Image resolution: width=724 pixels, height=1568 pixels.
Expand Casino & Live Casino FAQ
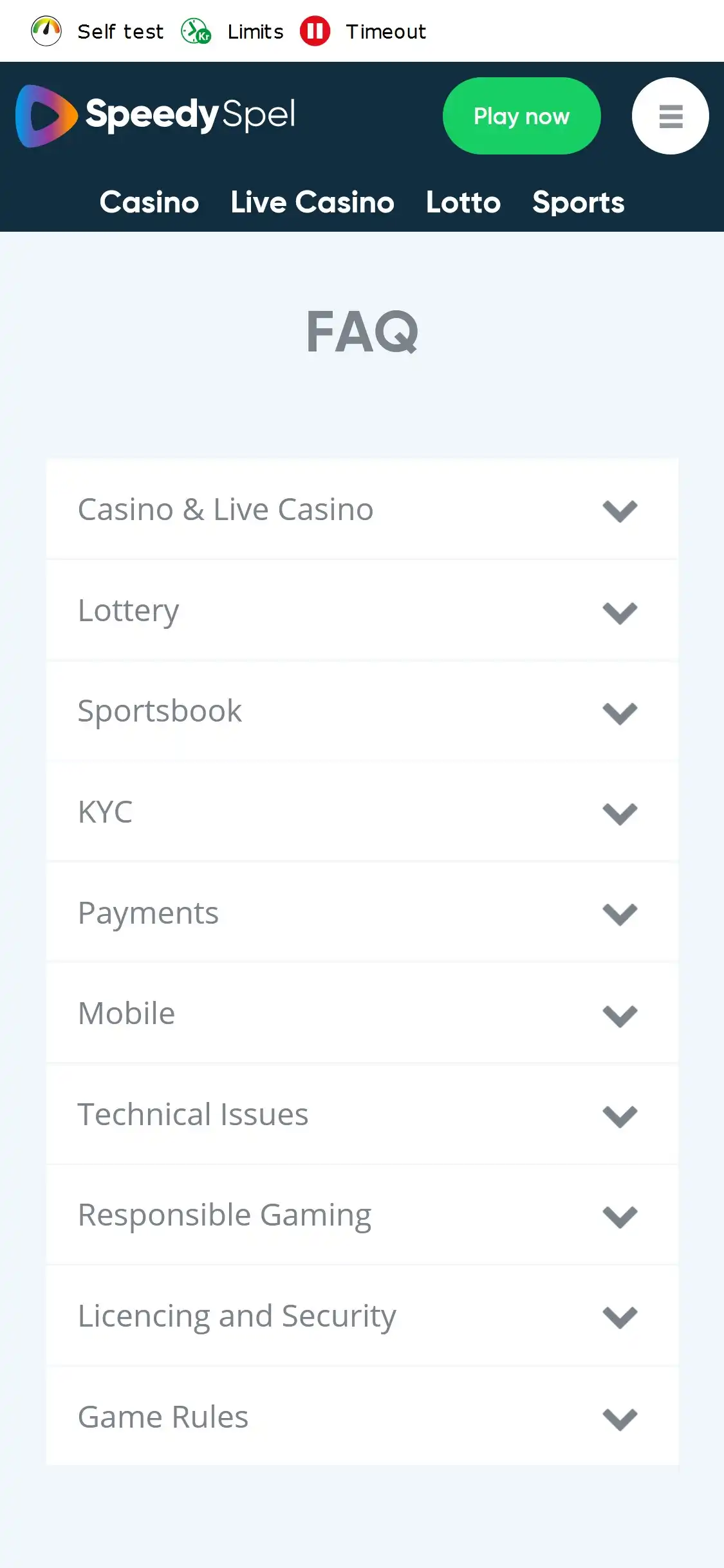click(362, 510)
